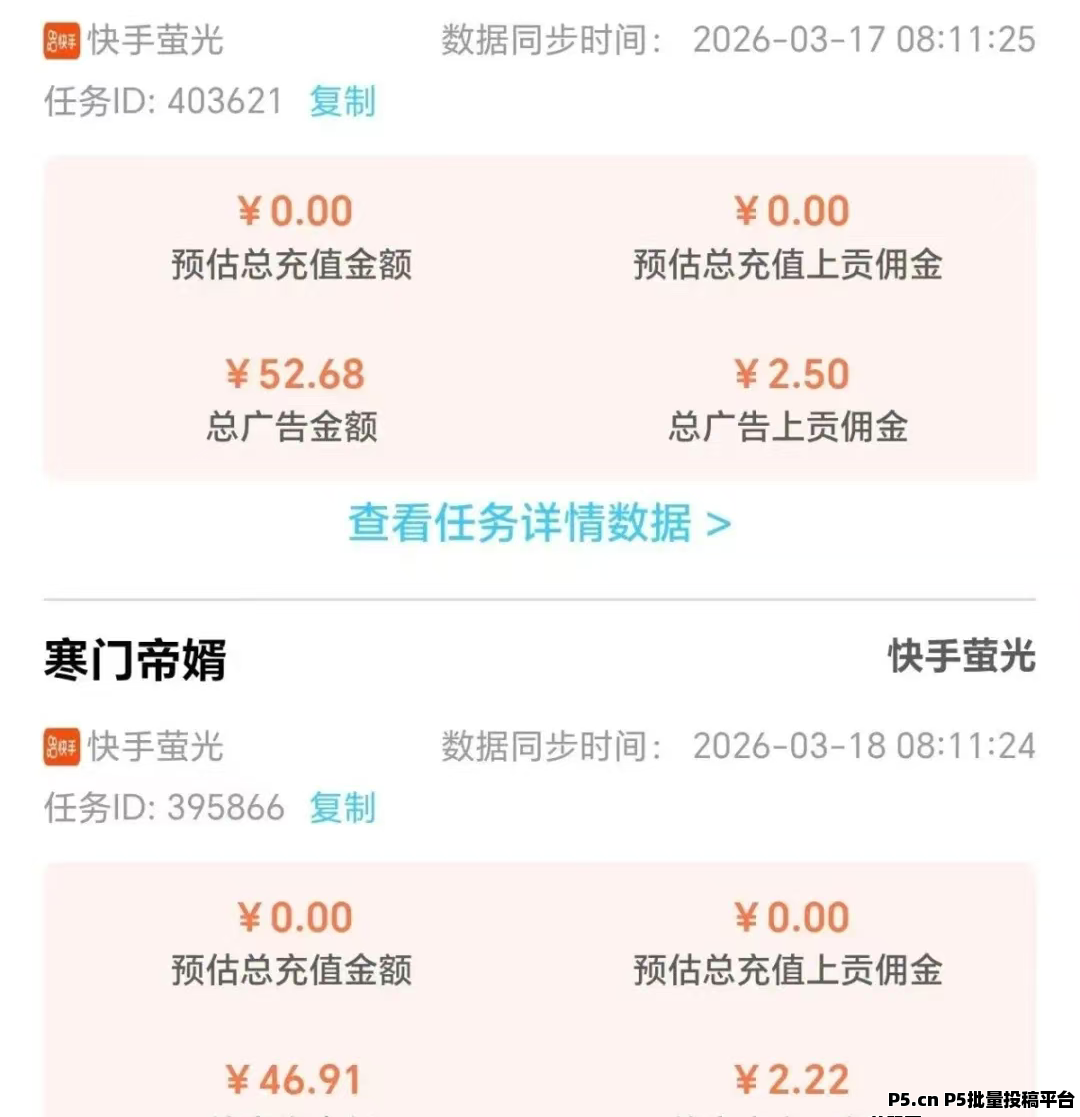Click the 快手萤光 platform label on second card
The height and width of the screenshot is (1117, 1080).
point(155,745)
